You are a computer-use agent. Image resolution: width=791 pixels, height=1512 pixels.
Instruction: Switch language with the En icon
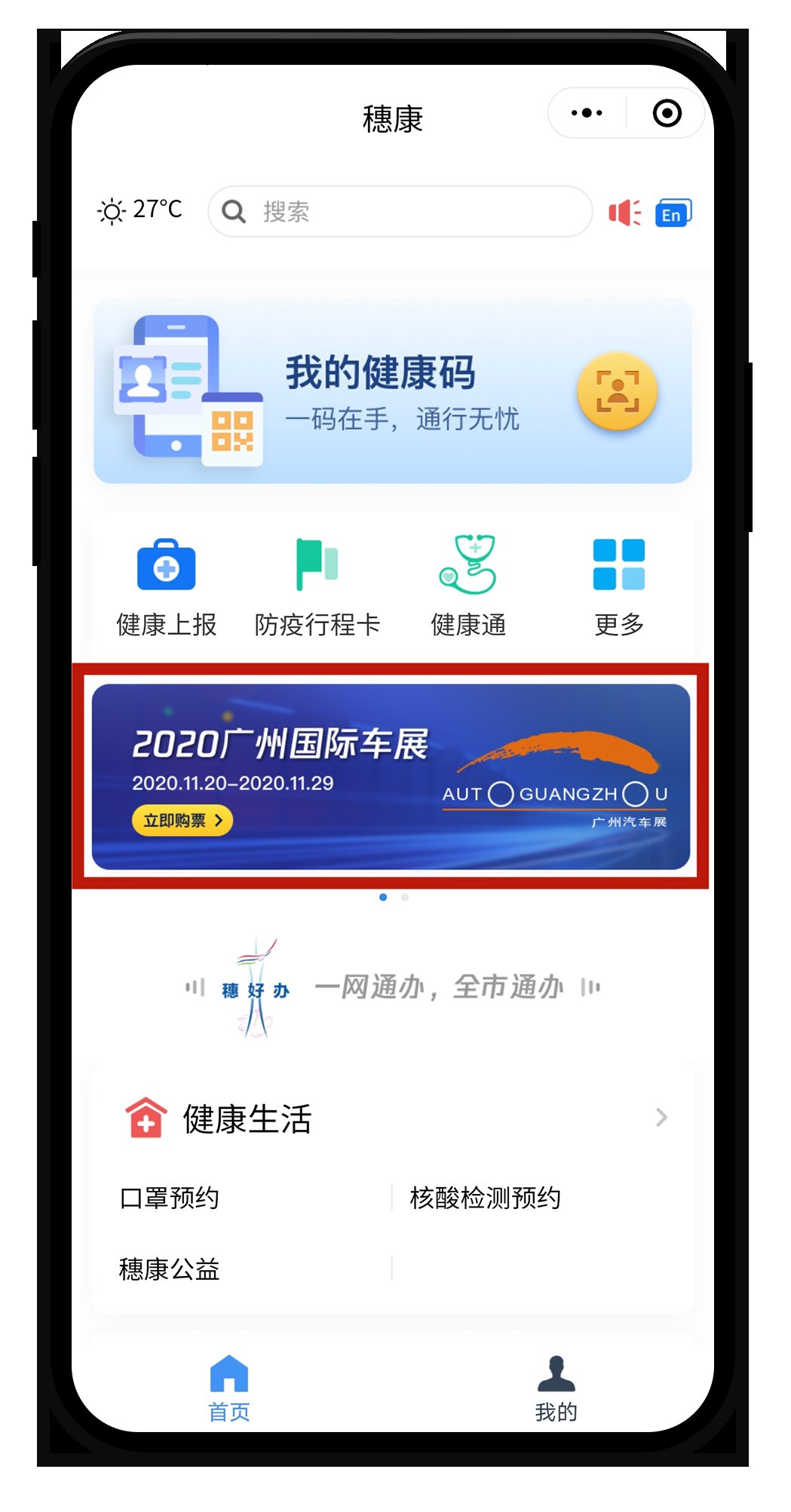click(673, 214)
